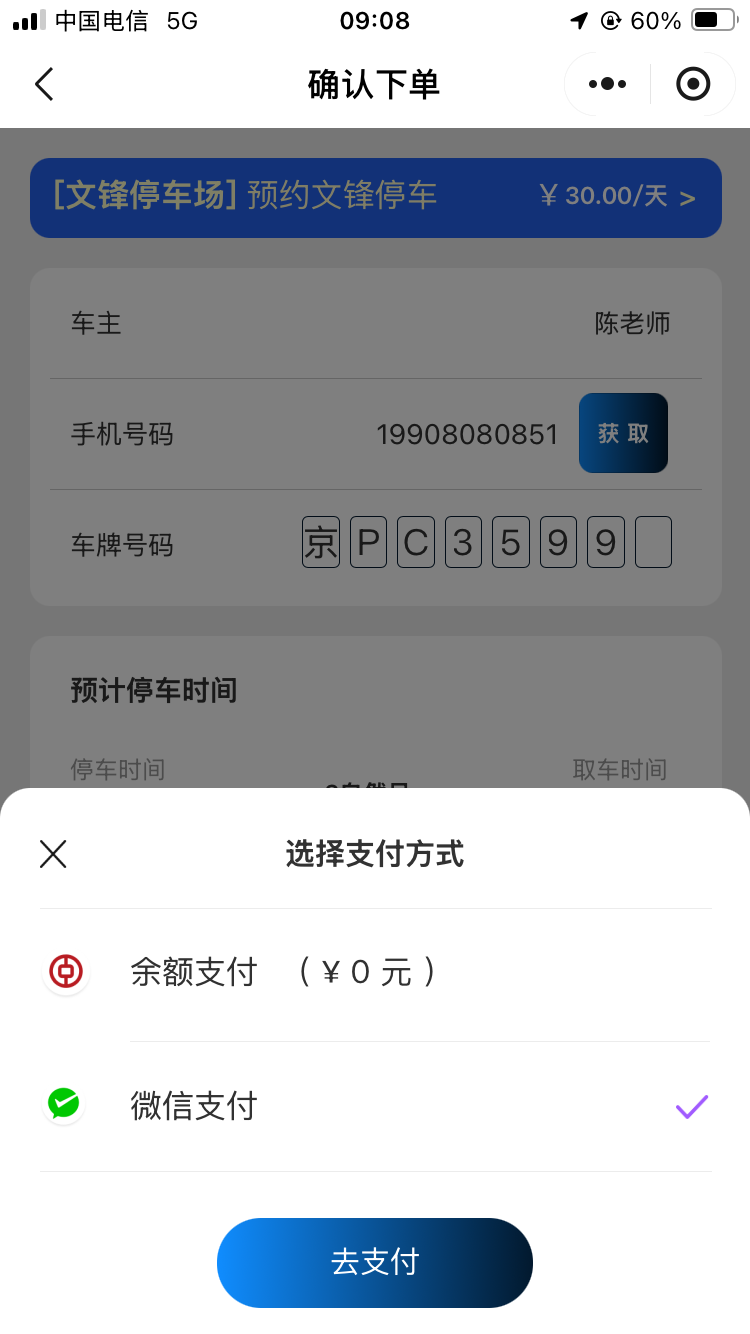Viewport: 750px width, 1334px height.
Task: Open the mini program more menu
Action: 607,85
